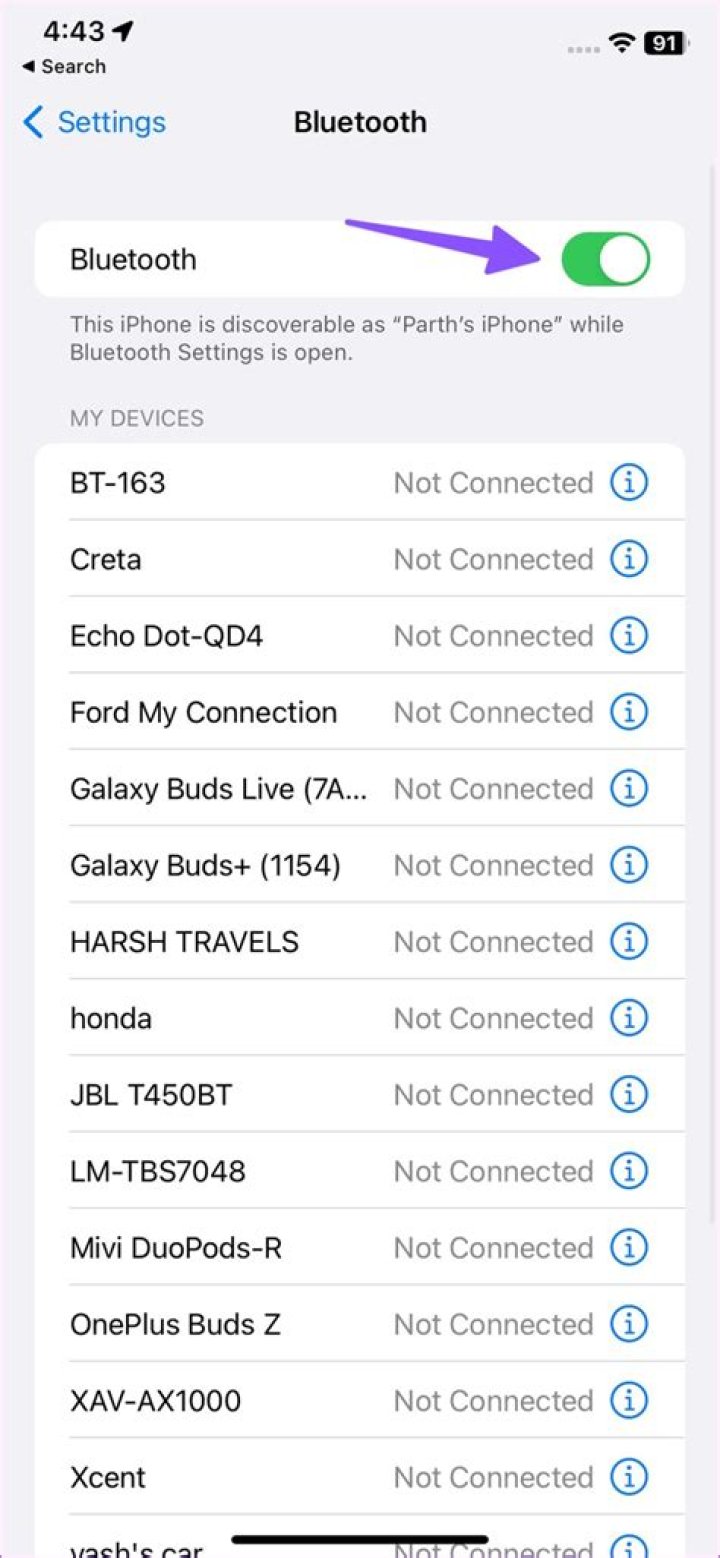Tap the info icon next to Echo Dot-QD4

[629, 635]
